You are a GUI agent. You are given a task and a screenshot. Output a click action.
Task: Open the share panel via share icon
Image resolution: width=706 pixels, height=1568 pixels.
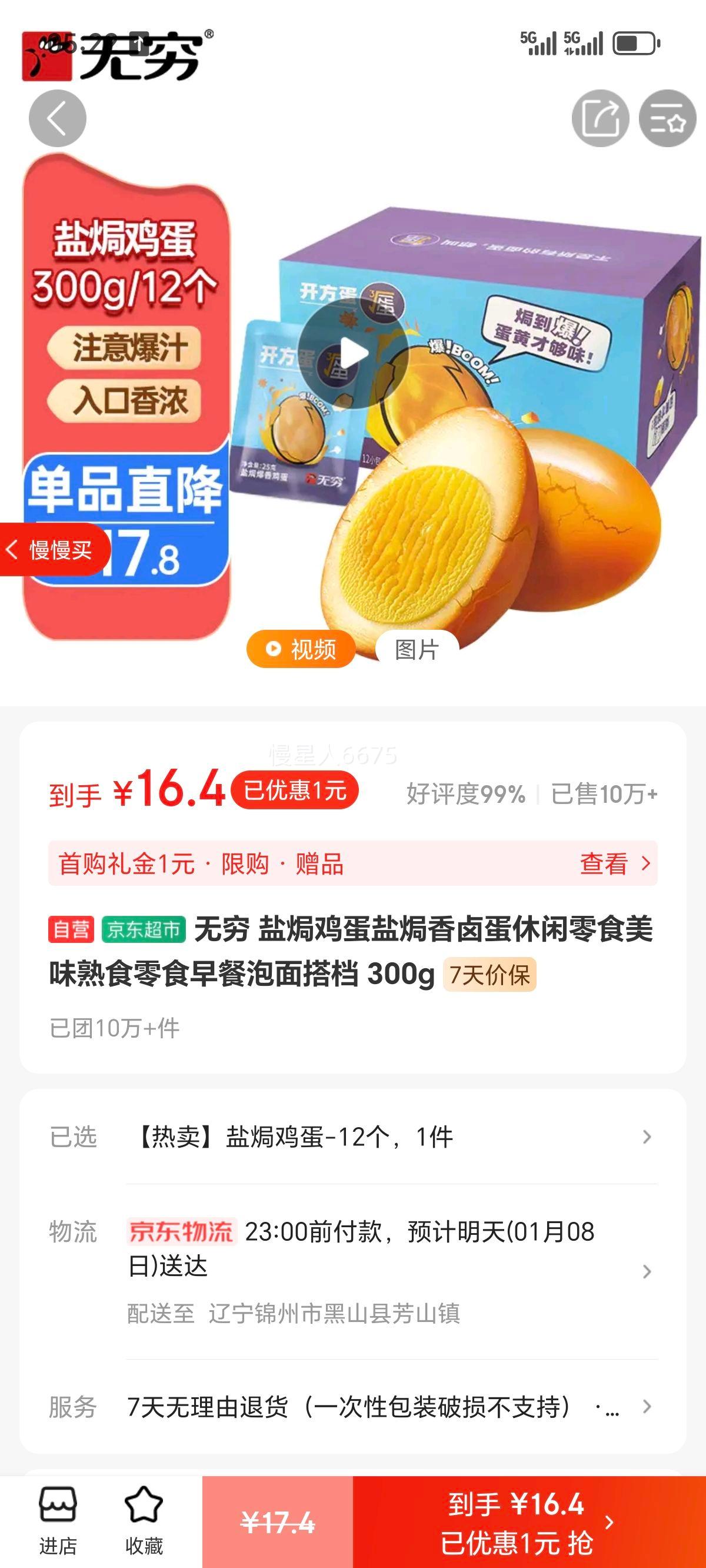600,120
